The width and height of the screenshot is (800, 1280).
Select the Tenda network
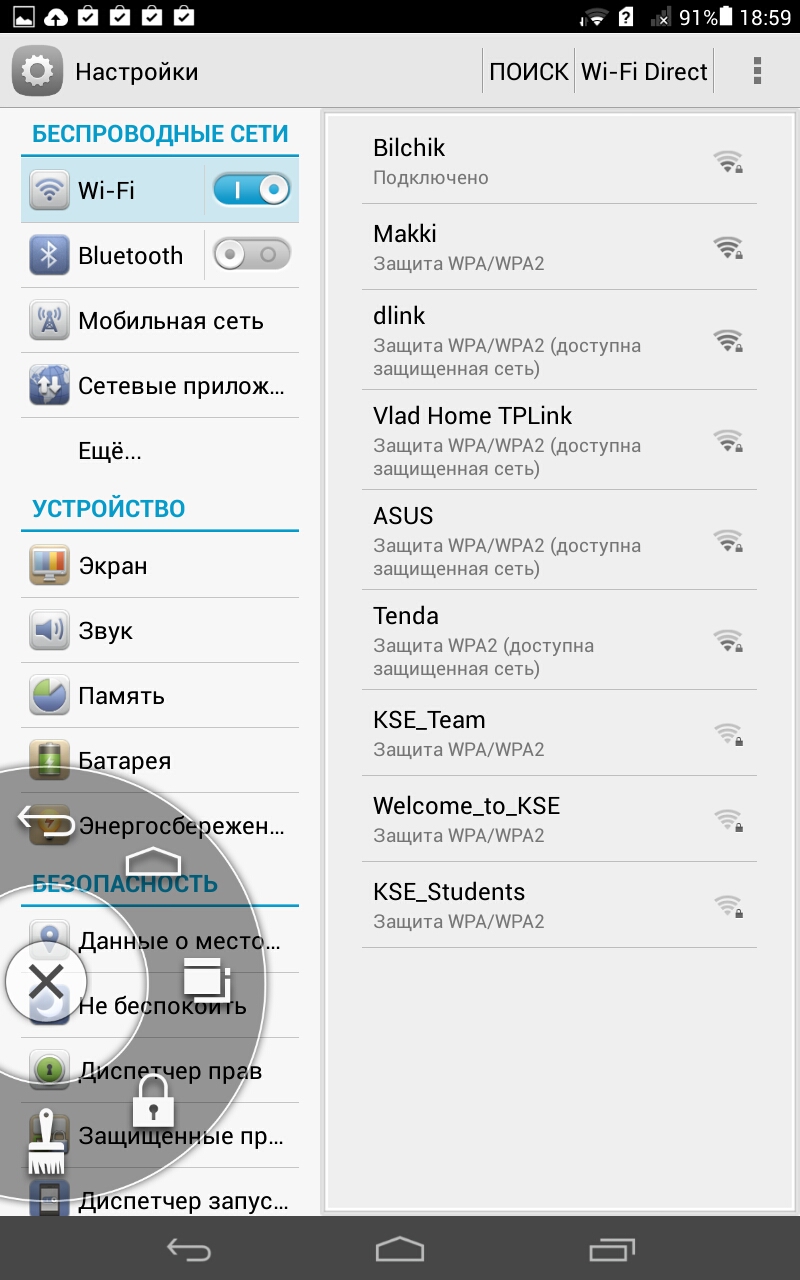[x=559, y=640]
